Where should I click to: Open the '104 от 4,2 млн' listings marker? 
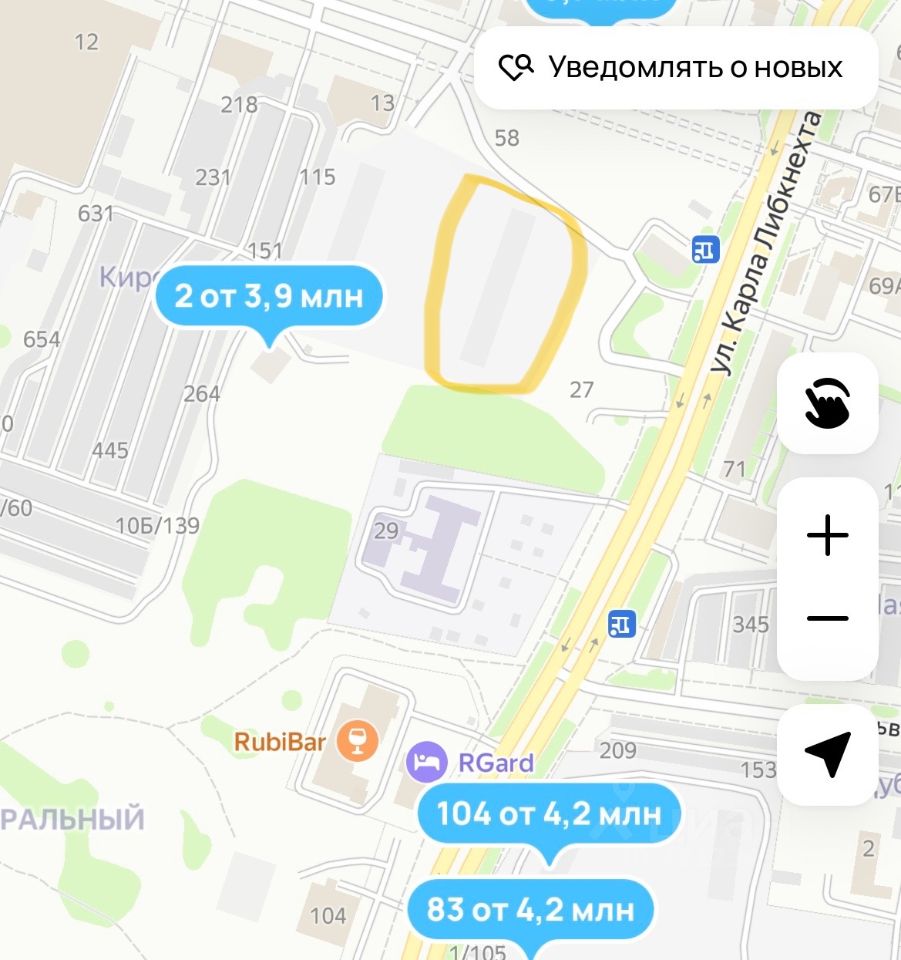552,814
